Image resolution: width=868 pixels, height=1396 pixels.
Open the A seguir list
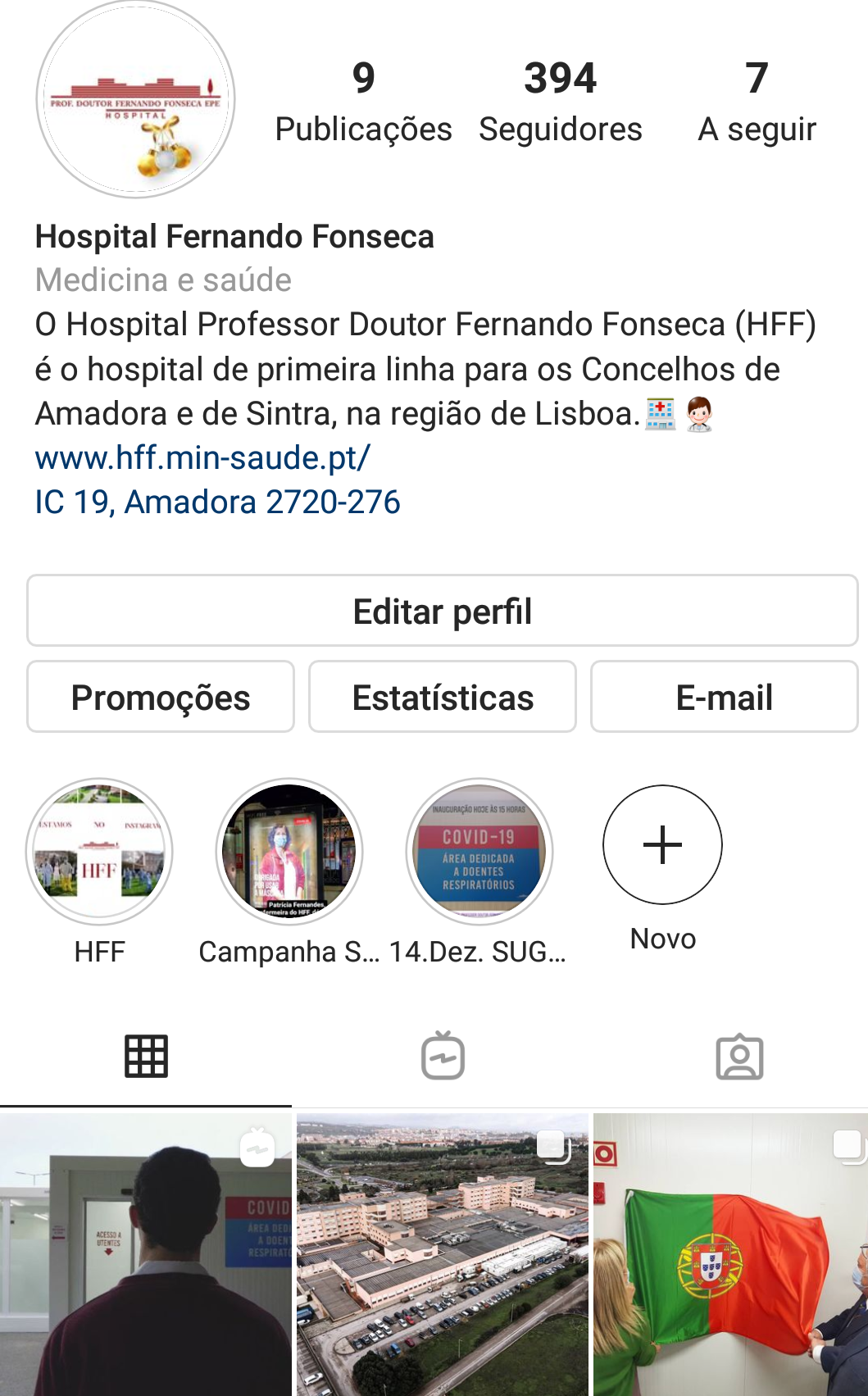click(757, 102)
